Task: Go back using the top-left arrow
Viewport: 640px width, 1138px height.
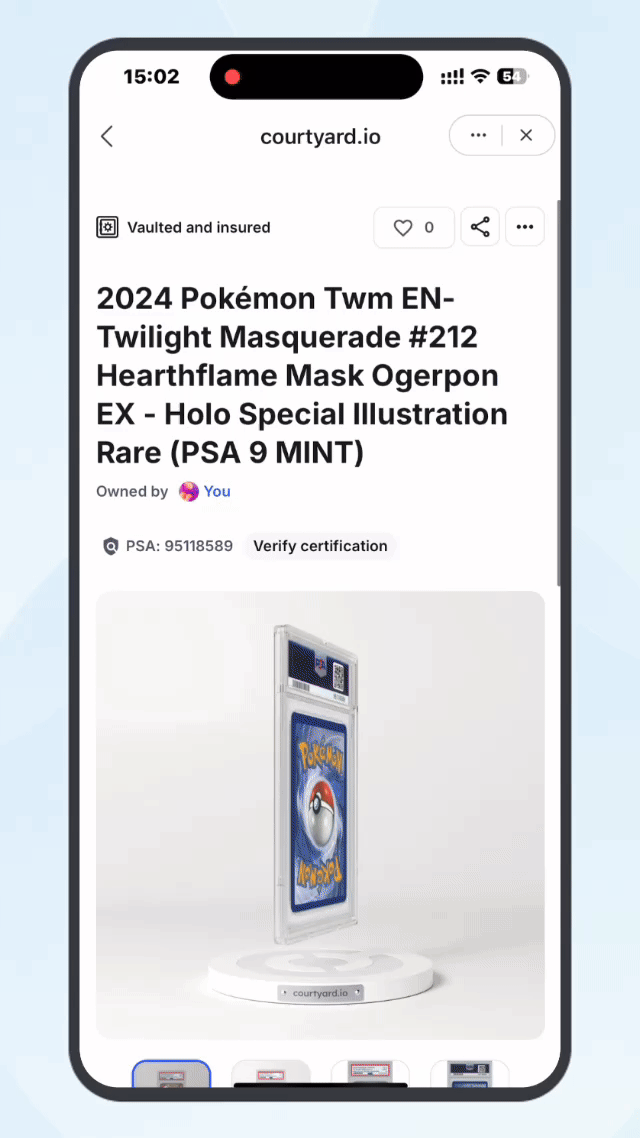Action: (x=107, y=136)
